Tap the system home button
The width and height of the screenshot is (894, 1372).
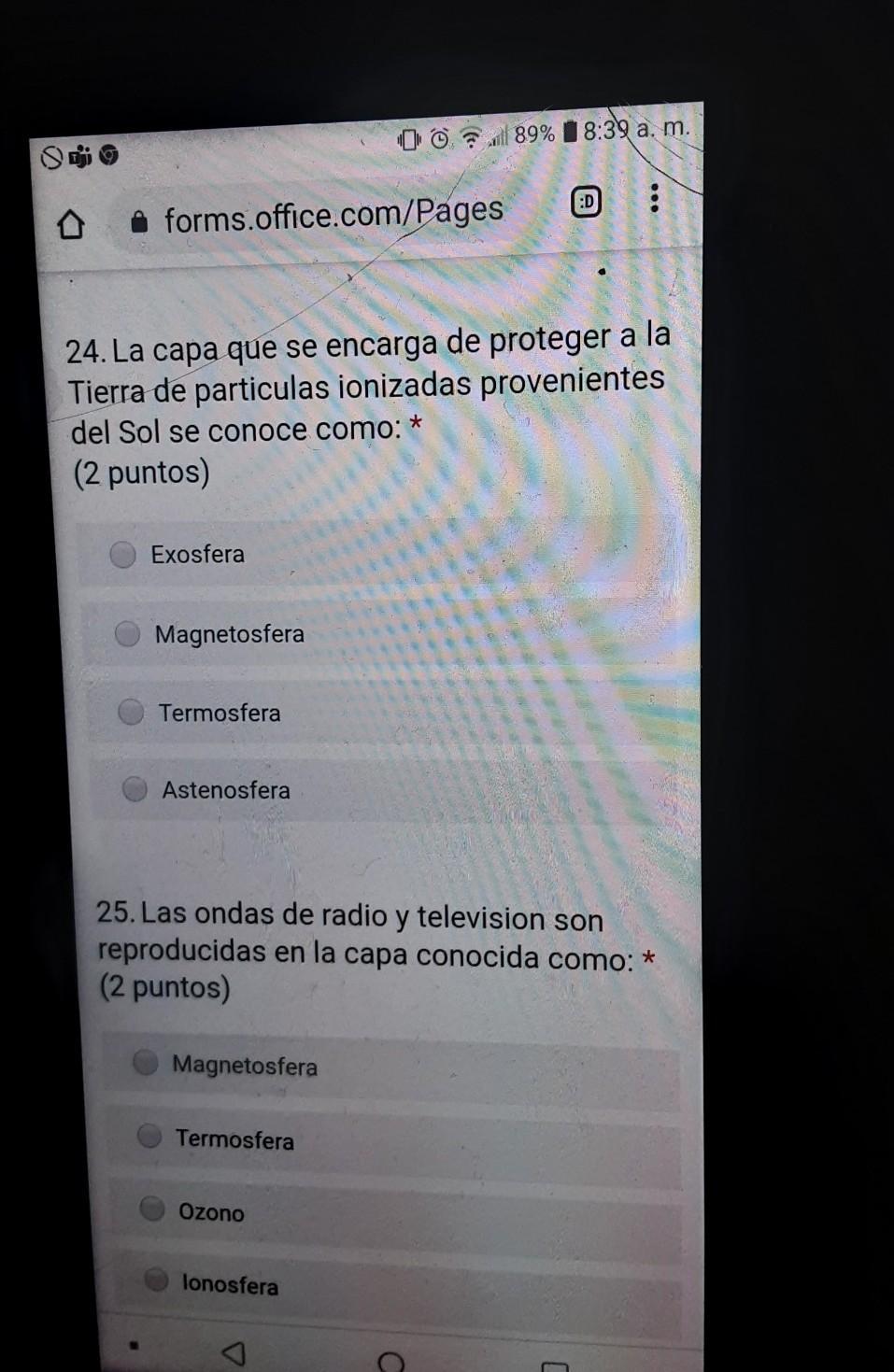[x=392, y=1362]
